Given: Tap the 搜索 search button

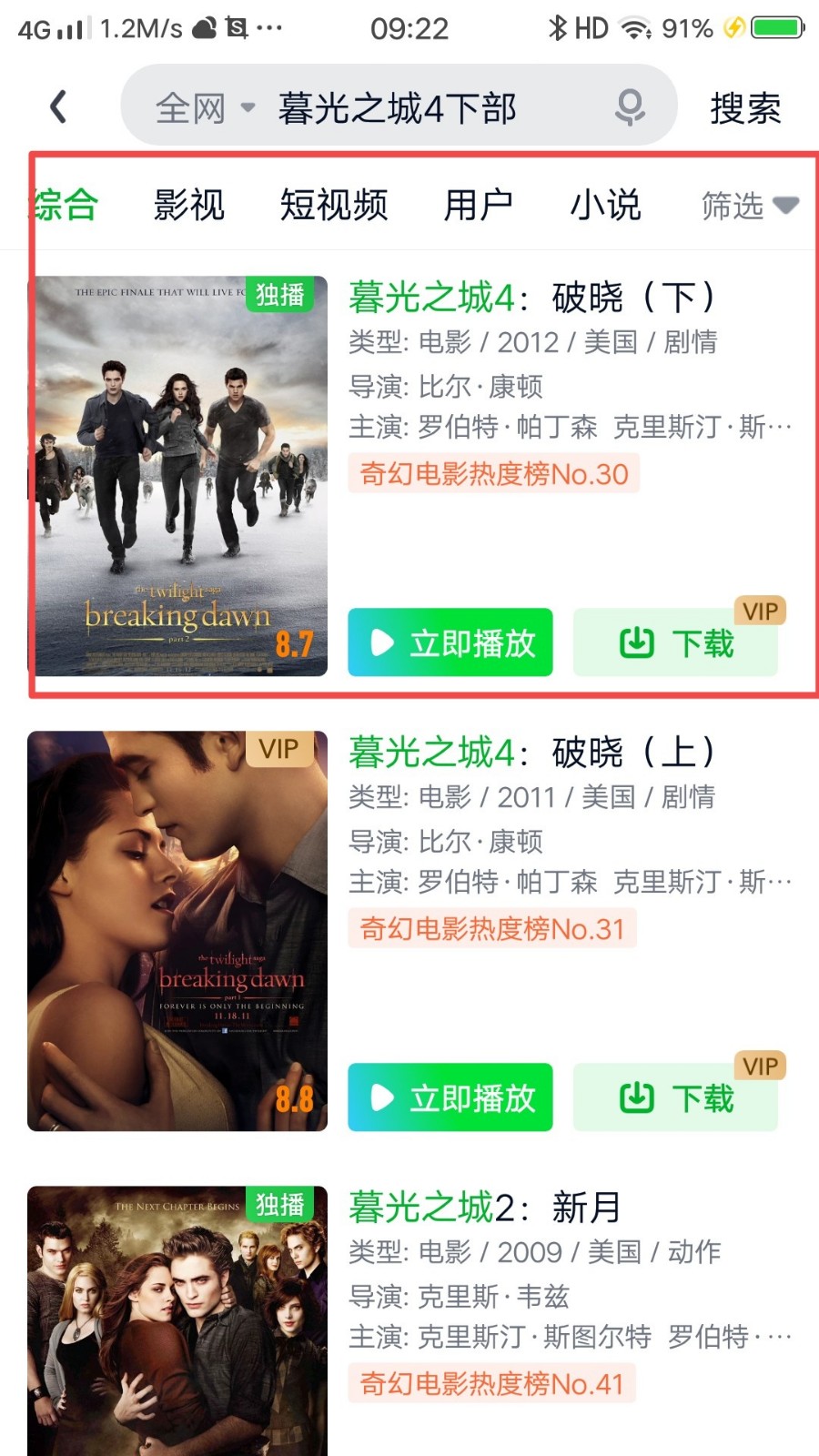Looking at the screenshot, I should (x=744, y=107).
